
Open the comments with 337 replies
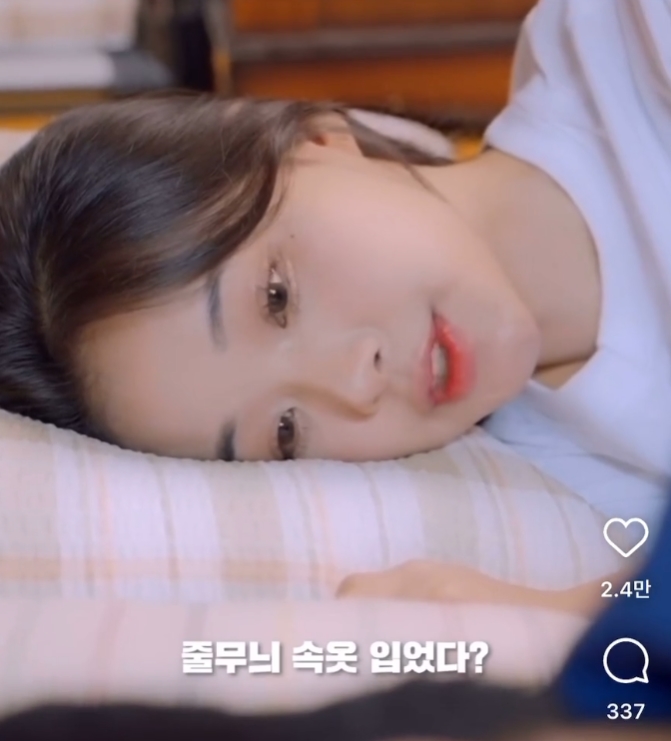pos(626,662)
